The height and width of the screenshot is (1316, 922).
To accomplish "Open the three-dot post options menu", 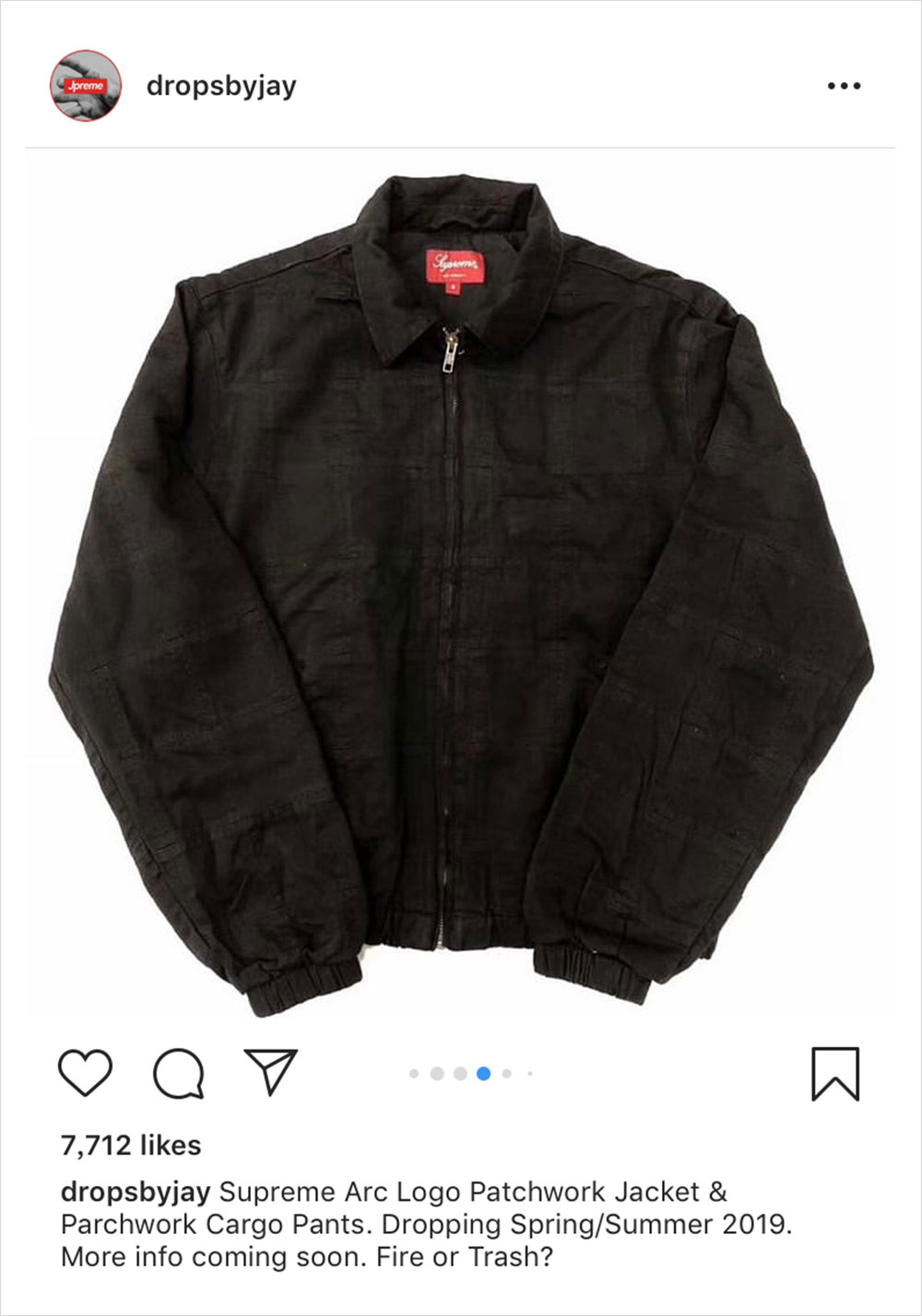I will 844,86.
